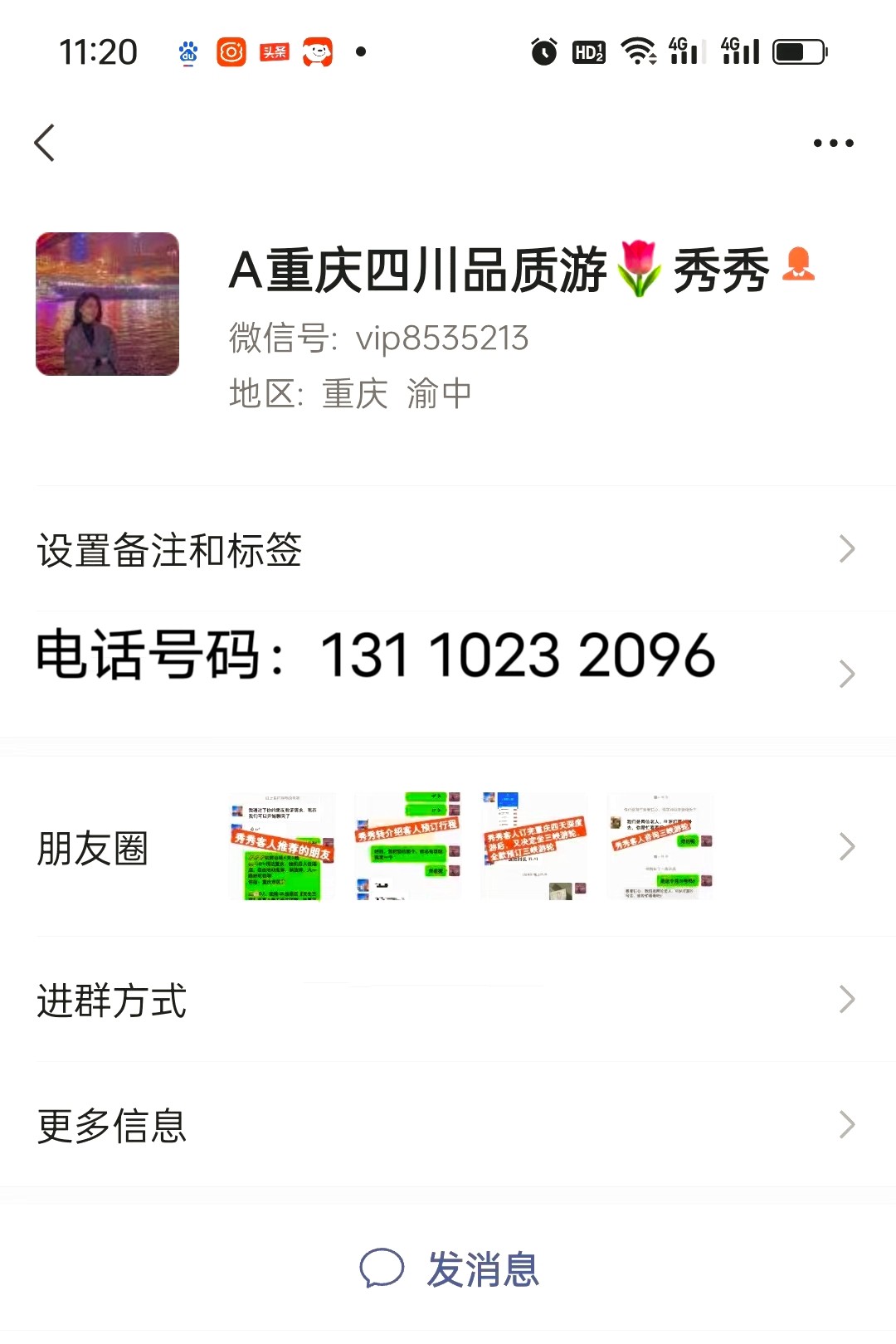Tap 发消息 to send a message
This screenshot has height=1344, width=896.
coord(450,1269)
